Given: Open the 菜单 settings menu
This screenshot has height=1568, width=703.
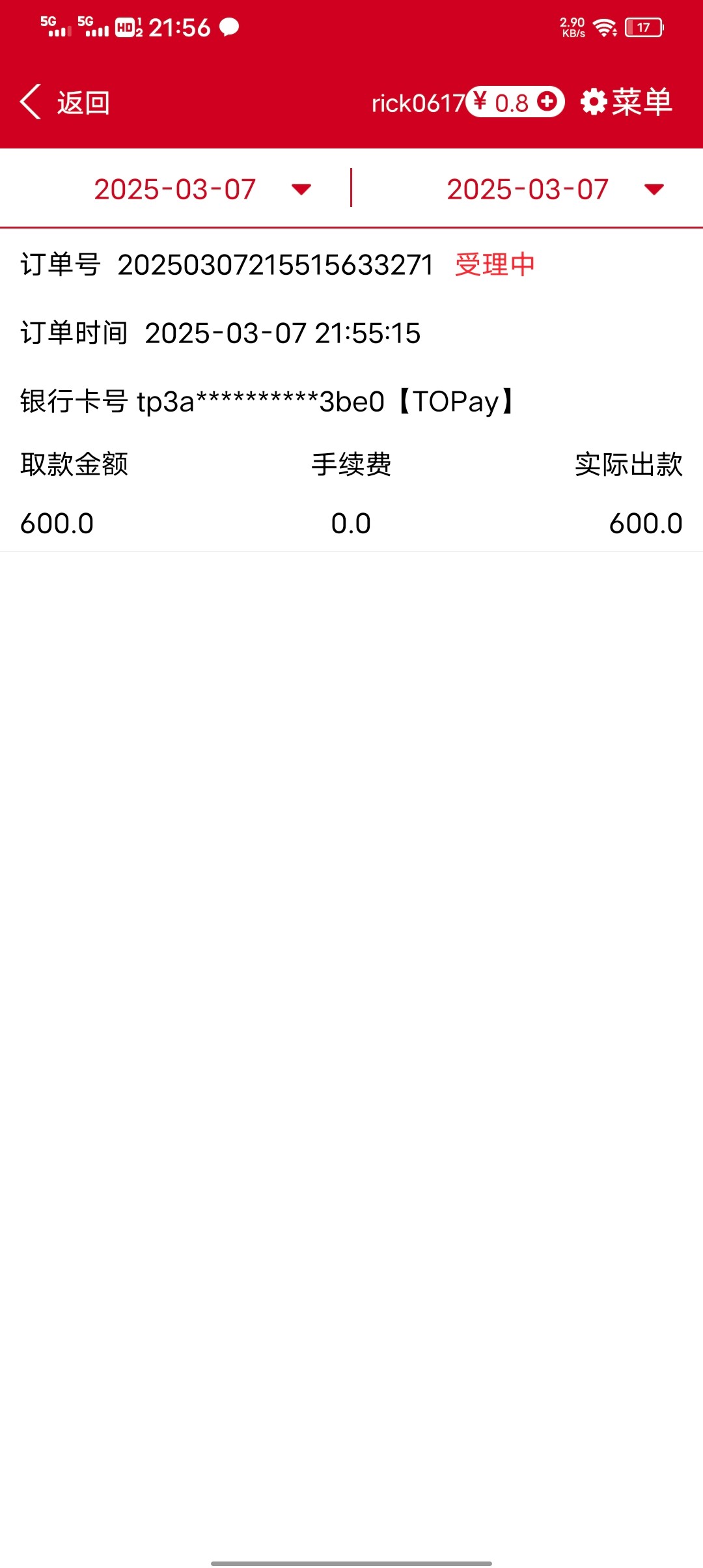Looking at the screenshot, I should (x=626, y=102).
